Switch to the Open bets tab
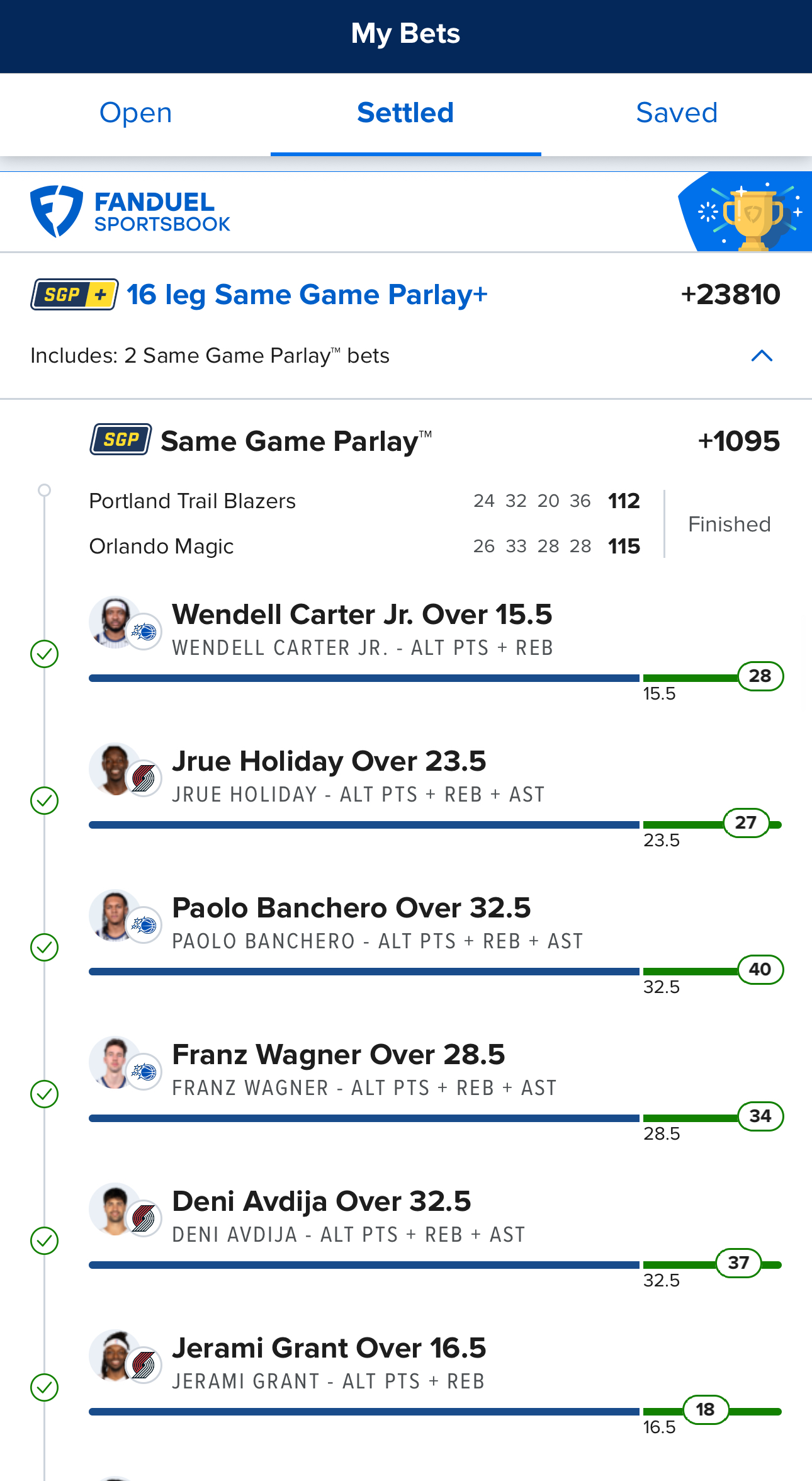 [x=135, y=113]
